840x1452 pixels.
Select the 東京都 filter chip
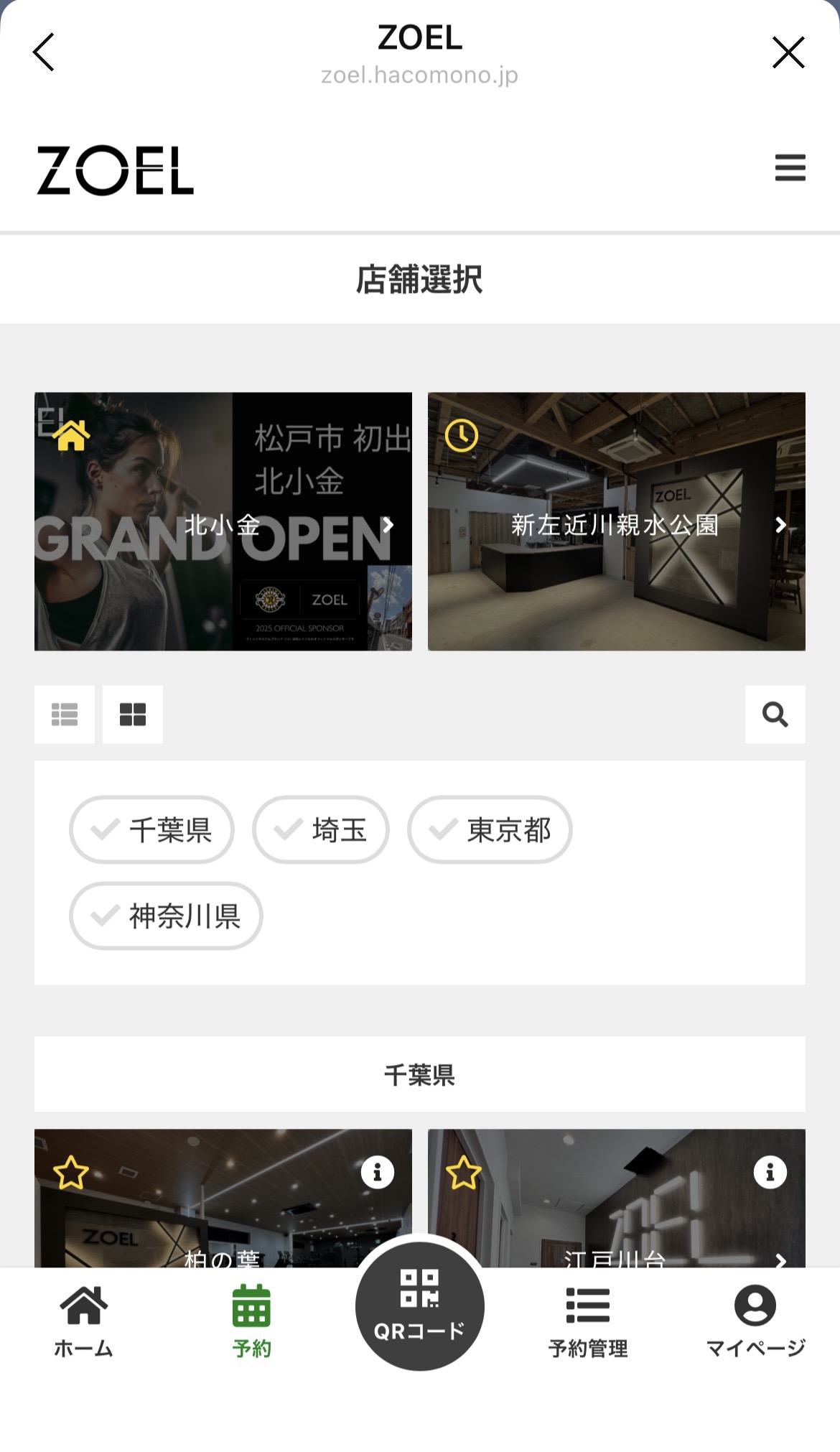point(490,830)
